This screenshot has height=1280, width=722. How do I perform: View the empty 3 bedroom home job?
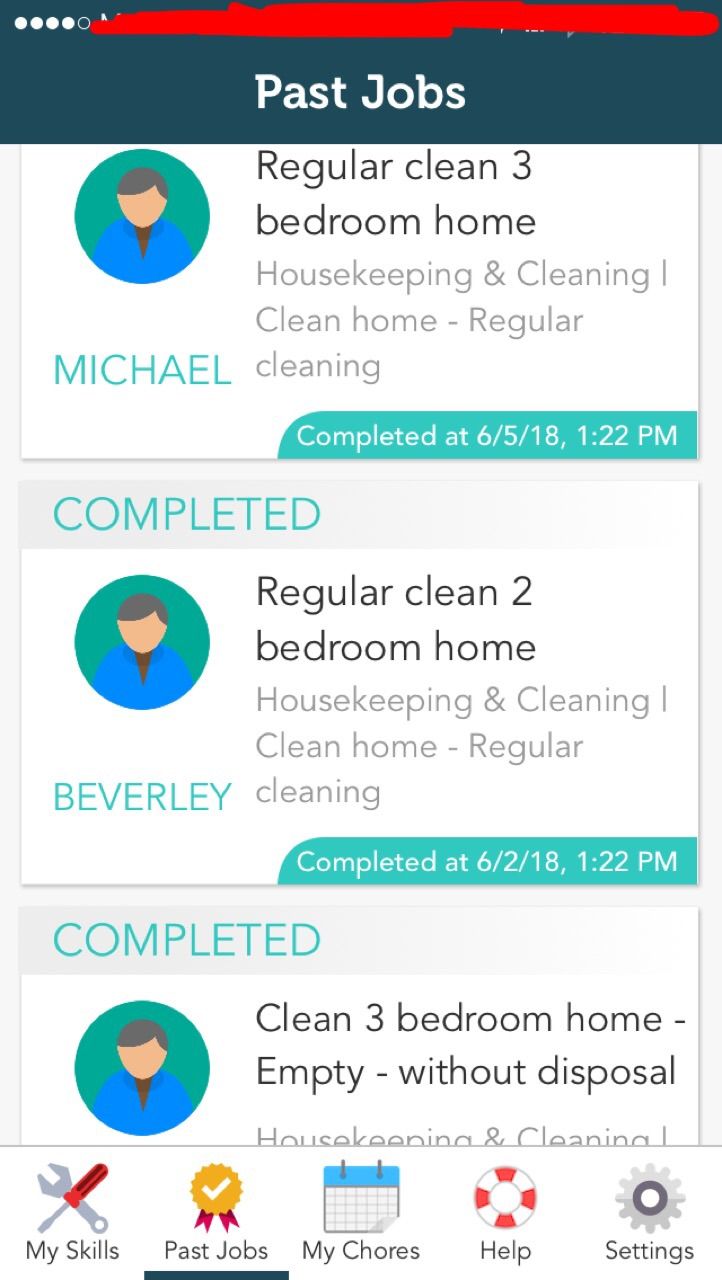(470, 1045)
